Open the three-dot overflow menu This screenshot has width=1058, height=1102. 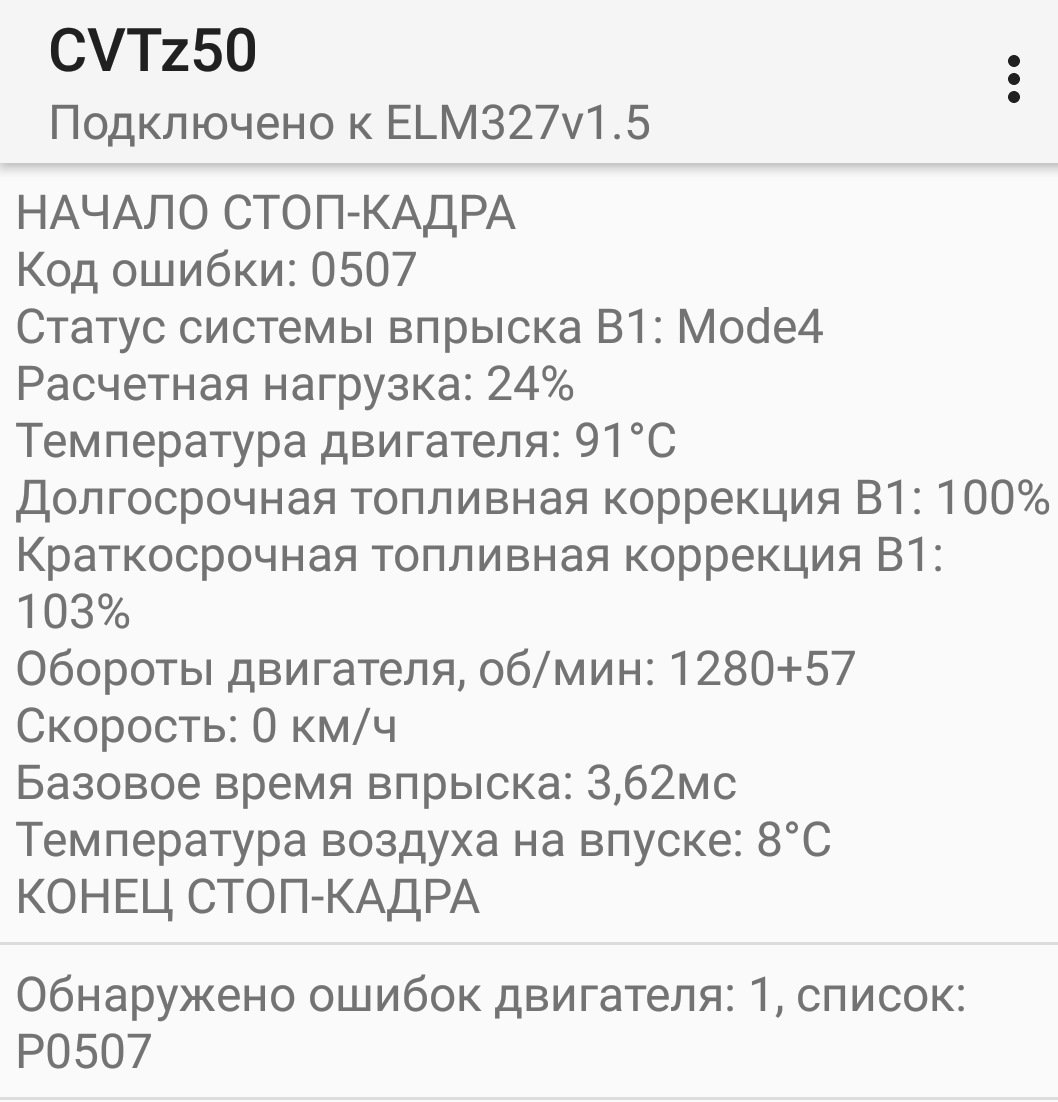1013,80
